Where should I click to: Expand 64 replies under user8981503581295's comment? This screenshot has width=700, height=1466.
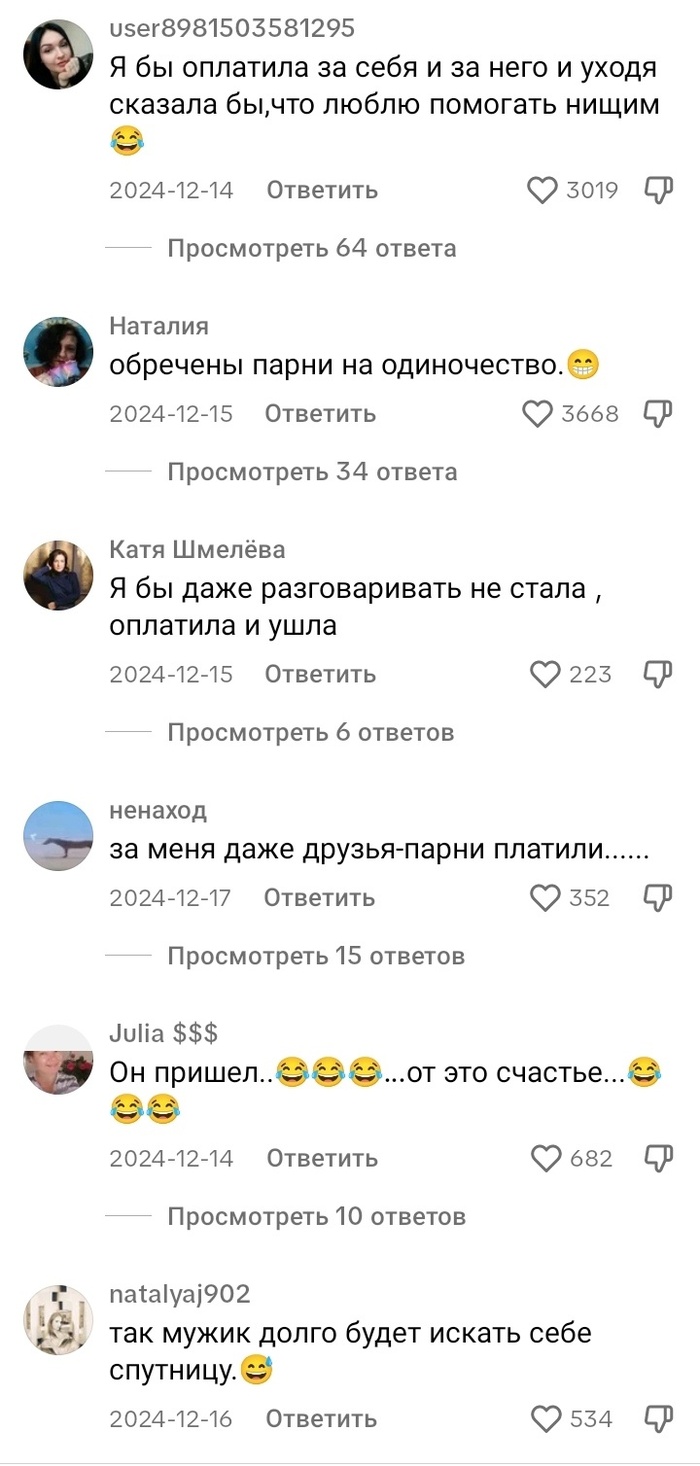311,248
